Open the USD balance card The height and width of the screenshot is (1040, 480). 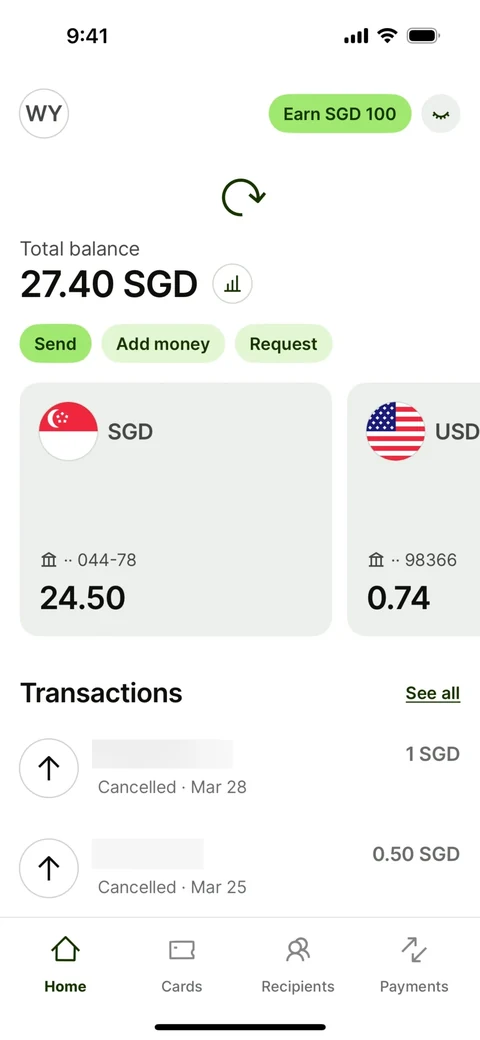414,509
